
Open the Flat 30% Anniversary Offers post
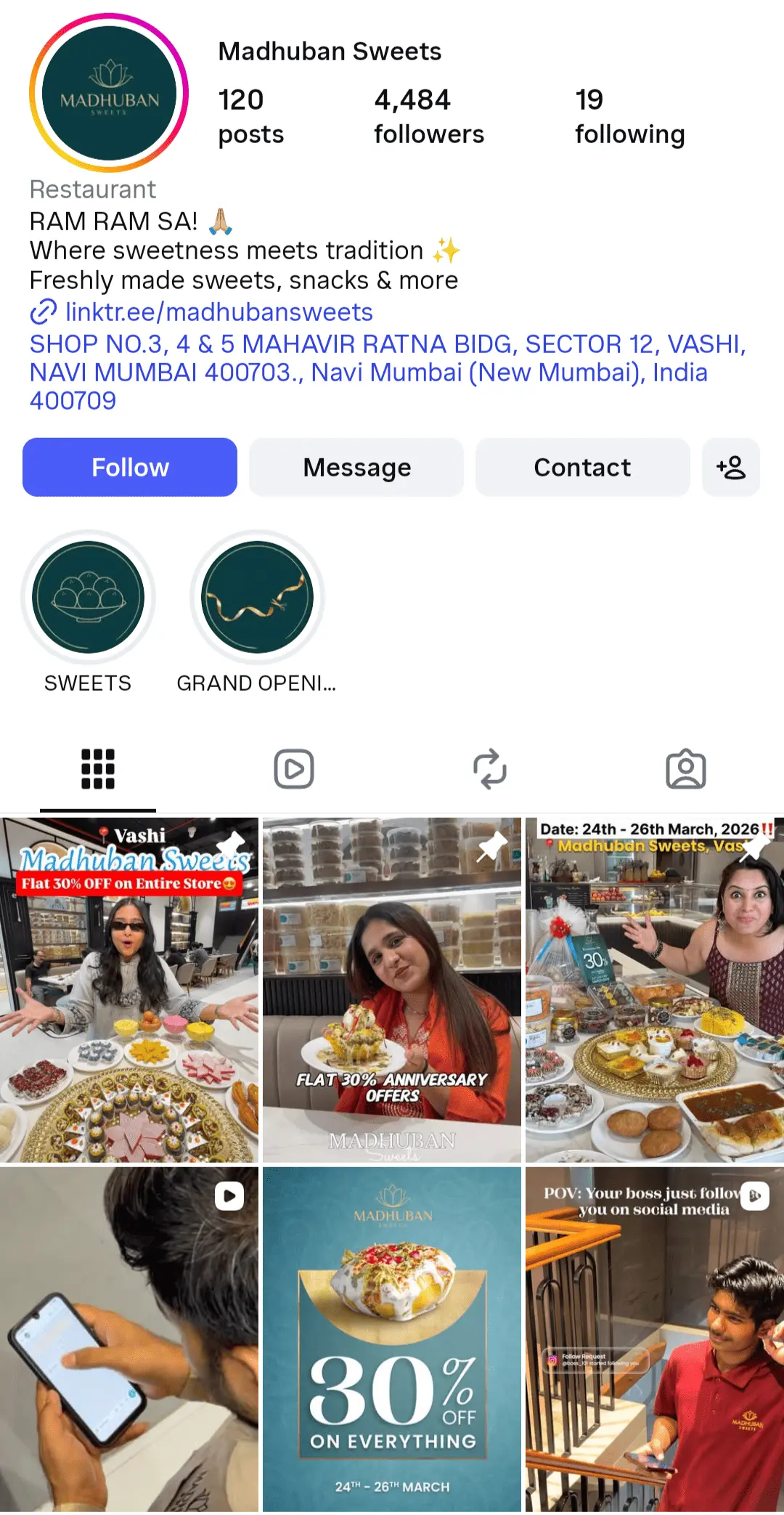[x=392, y=991]
